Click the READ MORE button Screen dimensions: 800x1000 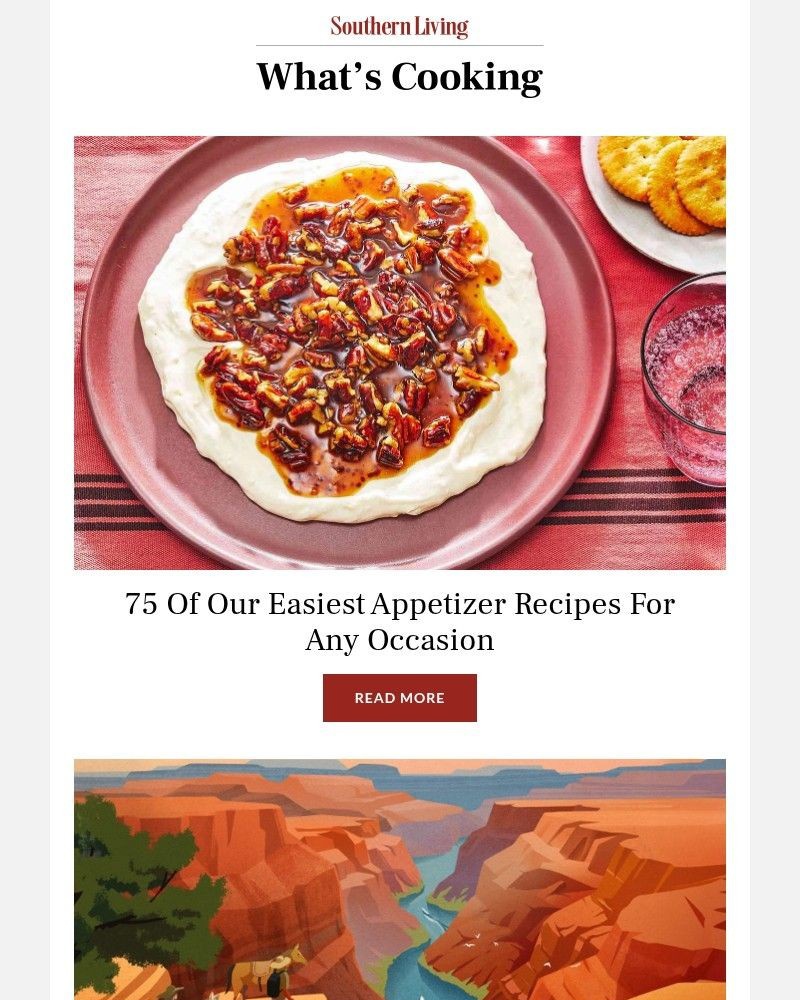click(x=399, y=698)
